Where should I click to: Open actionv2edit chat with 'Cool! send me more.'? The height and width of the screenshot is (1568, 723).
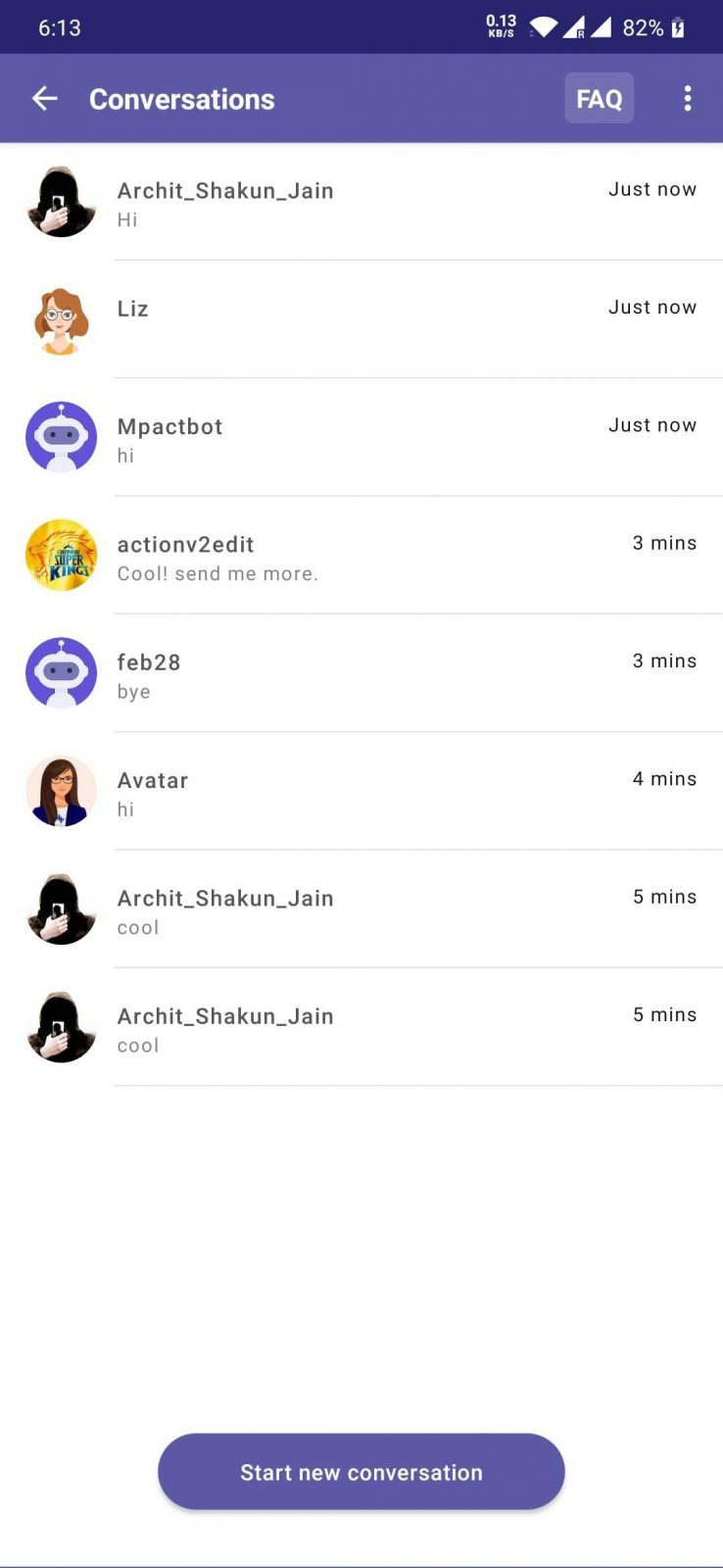[x=392, y=555]
